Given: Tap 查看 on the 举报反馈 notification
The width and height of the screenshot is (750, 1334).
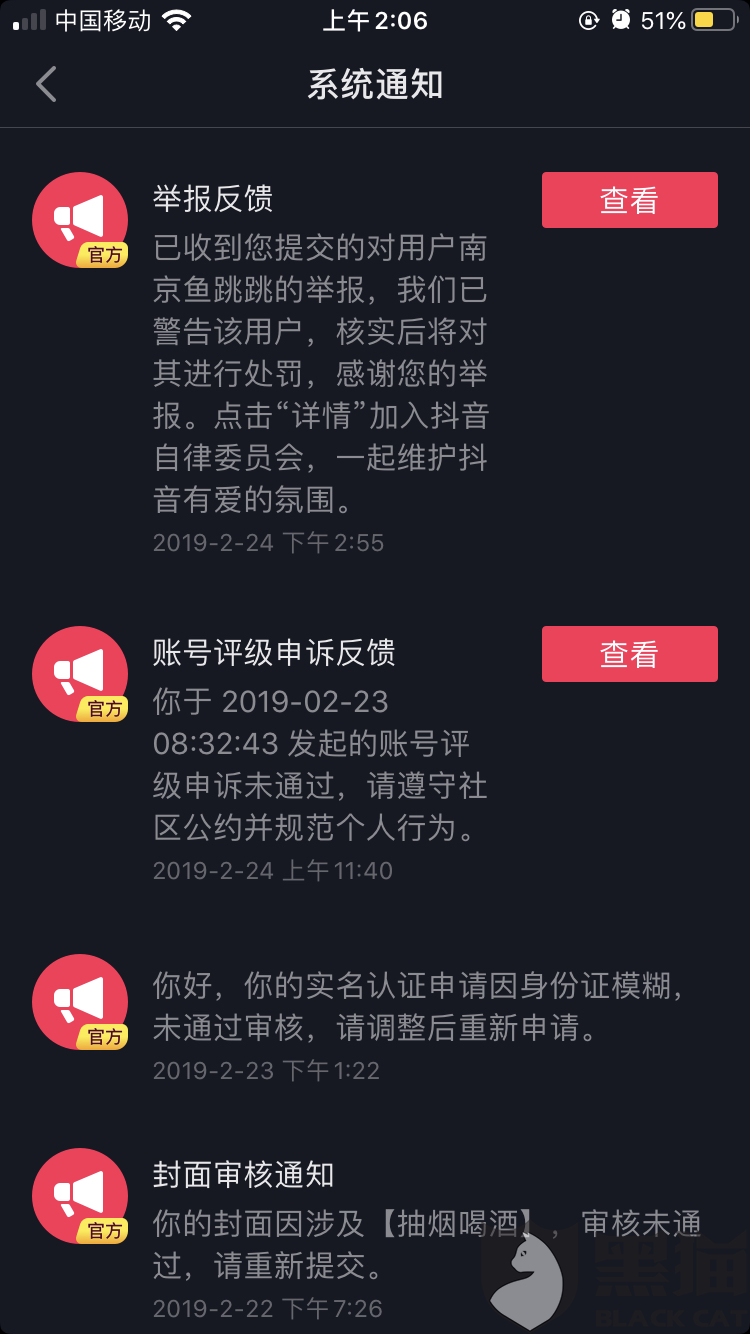Looking at the screenshot, I should pos(629,200).
